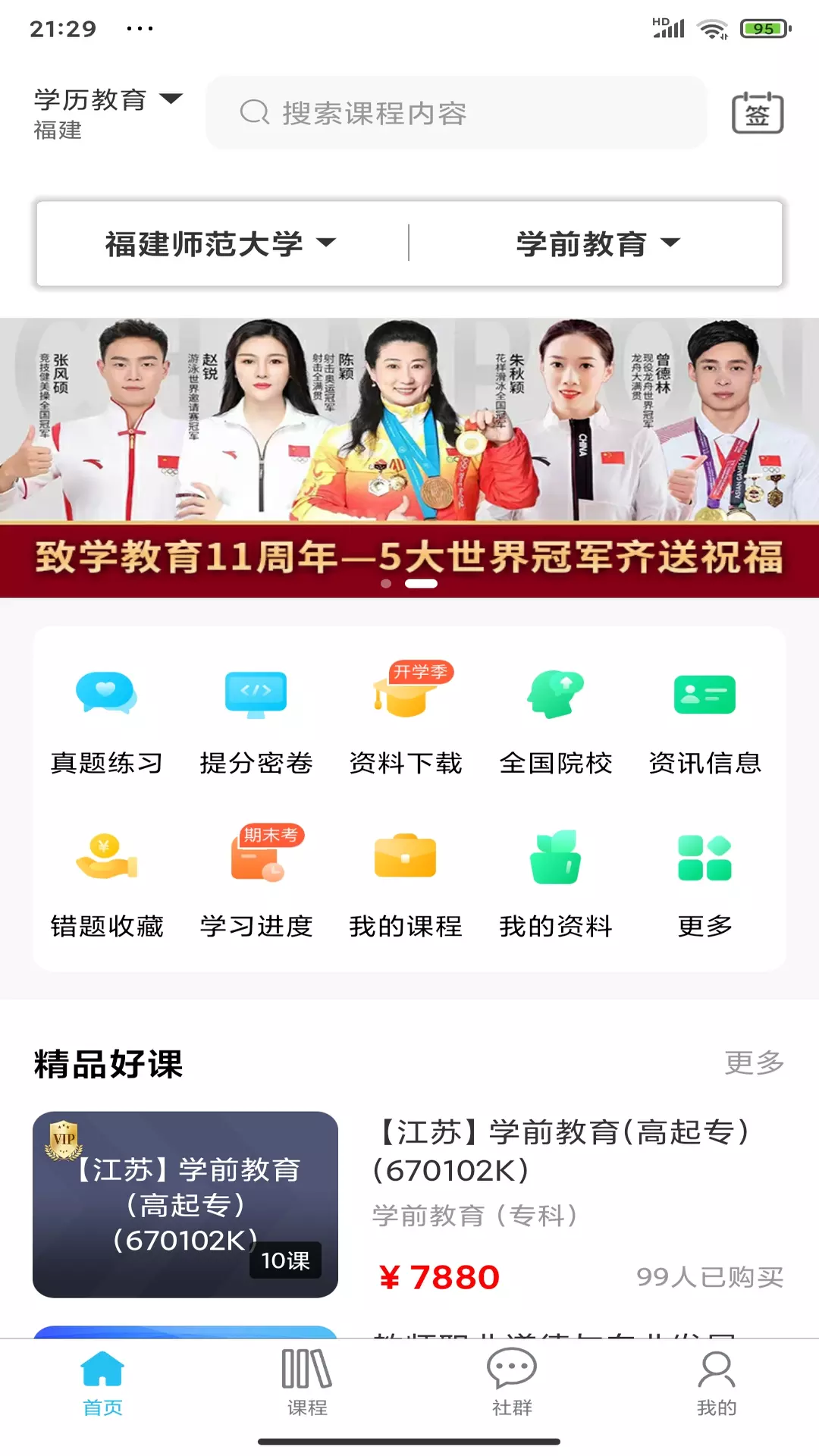Tap the 更多 grid shortcut with colored squares
Screen dimensions: 819x1456
705,884
